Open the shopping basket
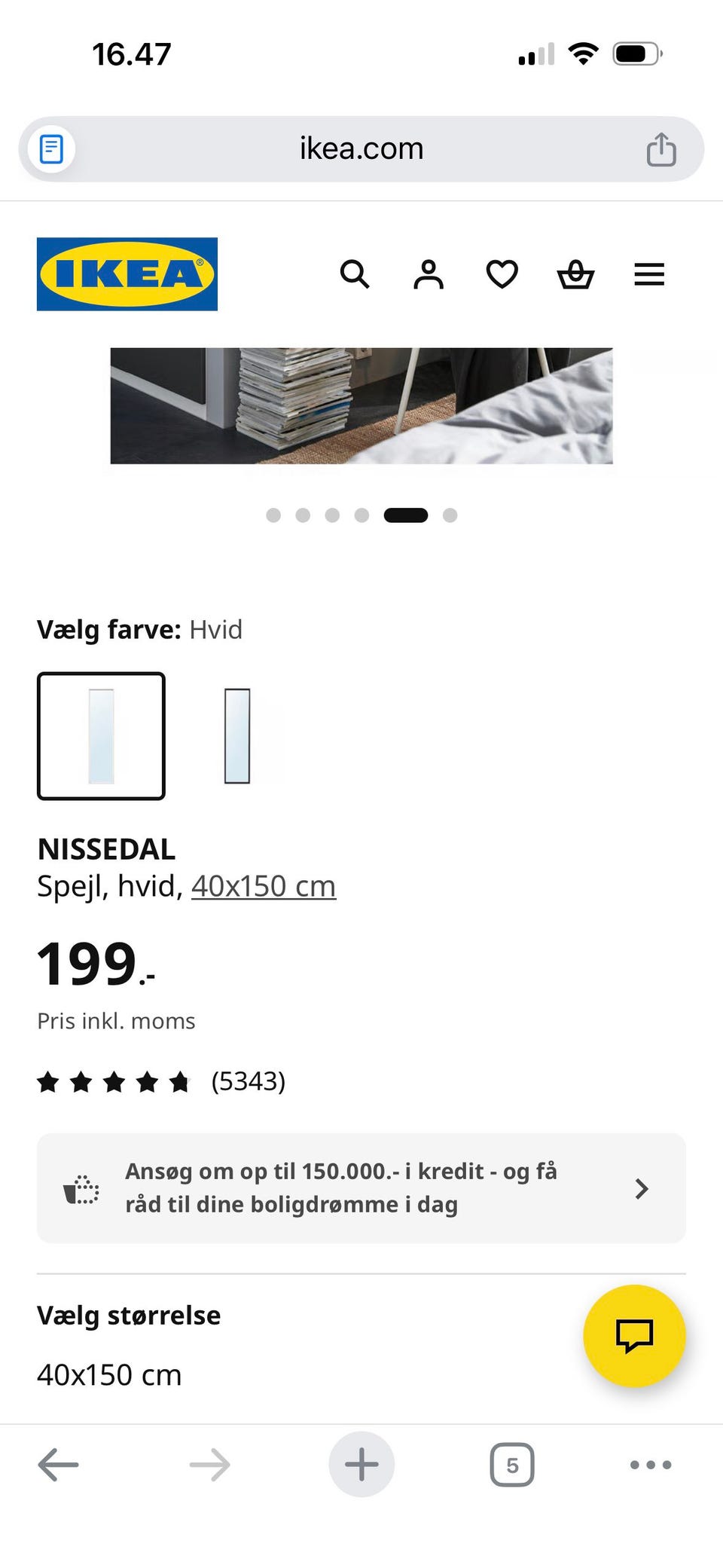The image size is (723, 1568). (x=575, y=275)
